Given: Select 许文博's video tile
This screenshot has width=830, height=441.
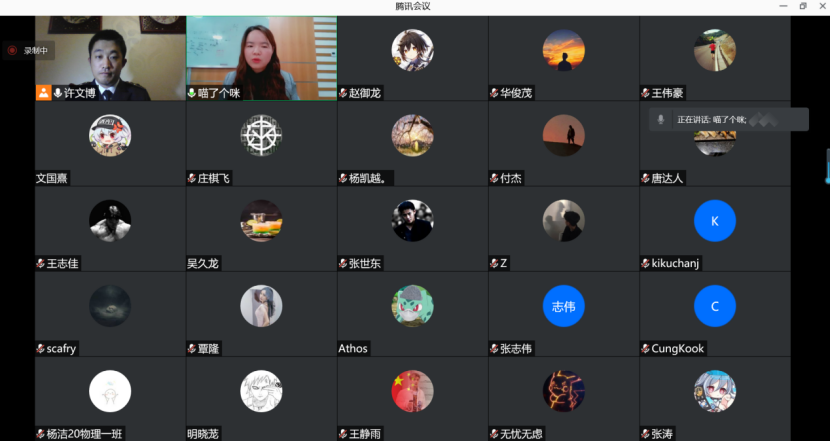Looking at the screenshot, I should pos(110,55).
